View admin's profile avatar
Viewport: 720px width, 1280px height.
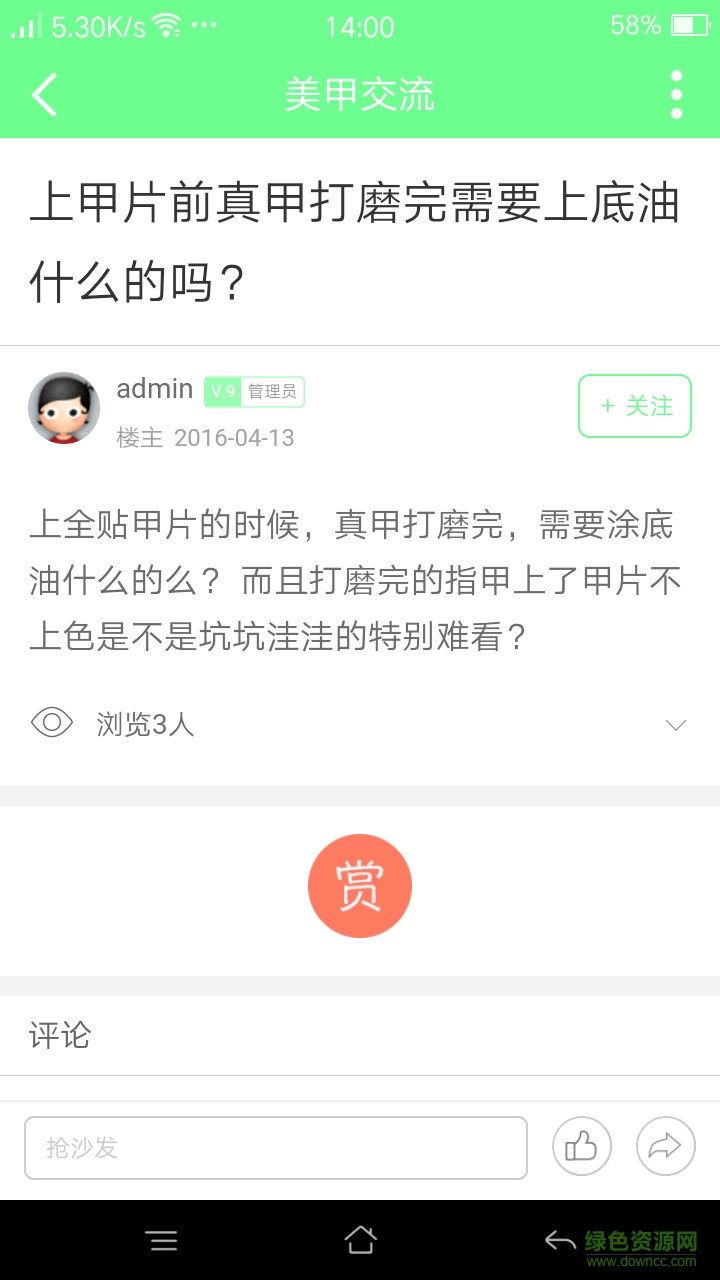64,408
